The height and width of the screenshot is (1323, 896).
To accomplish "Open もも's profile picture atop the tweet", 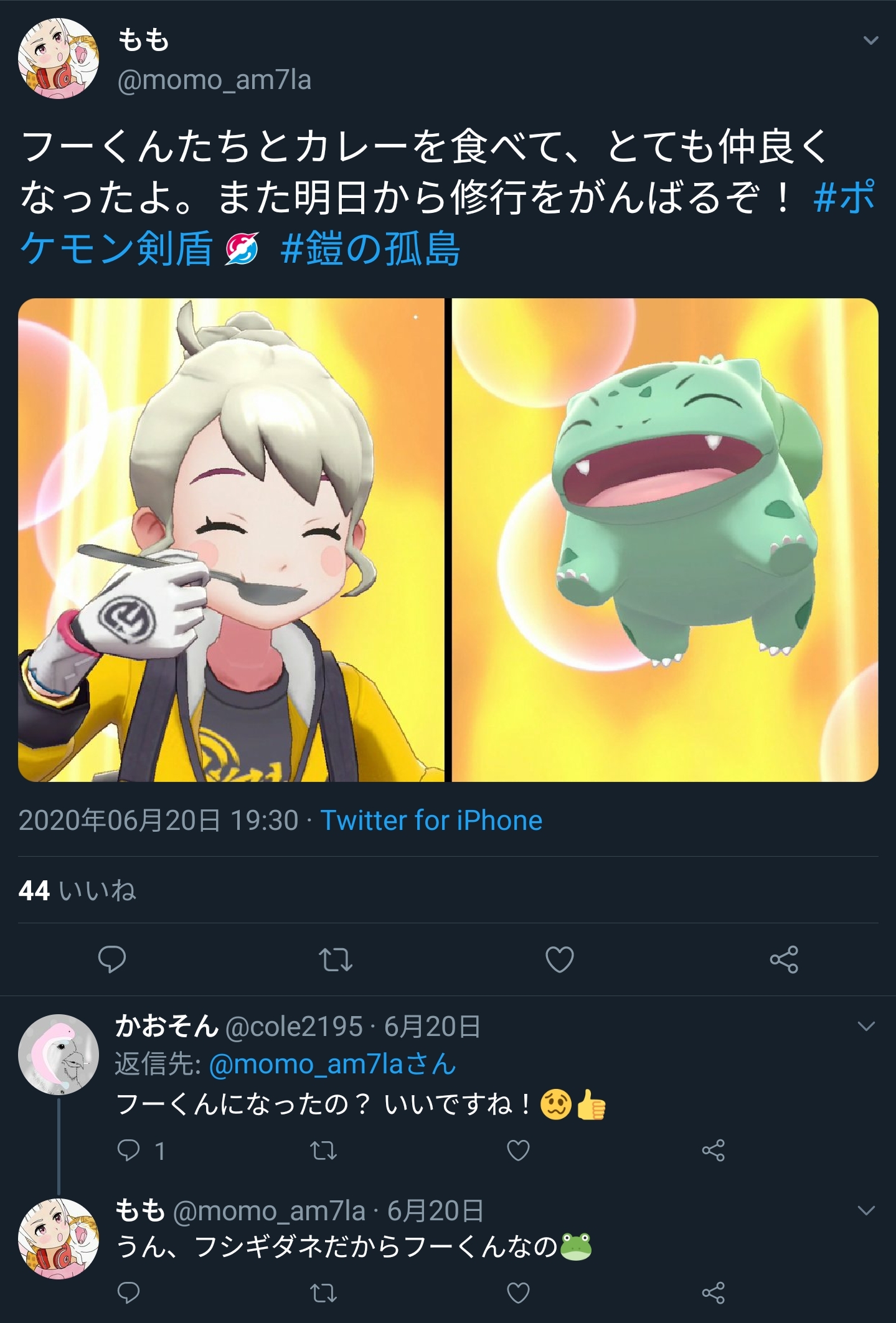I will [59, 59].
